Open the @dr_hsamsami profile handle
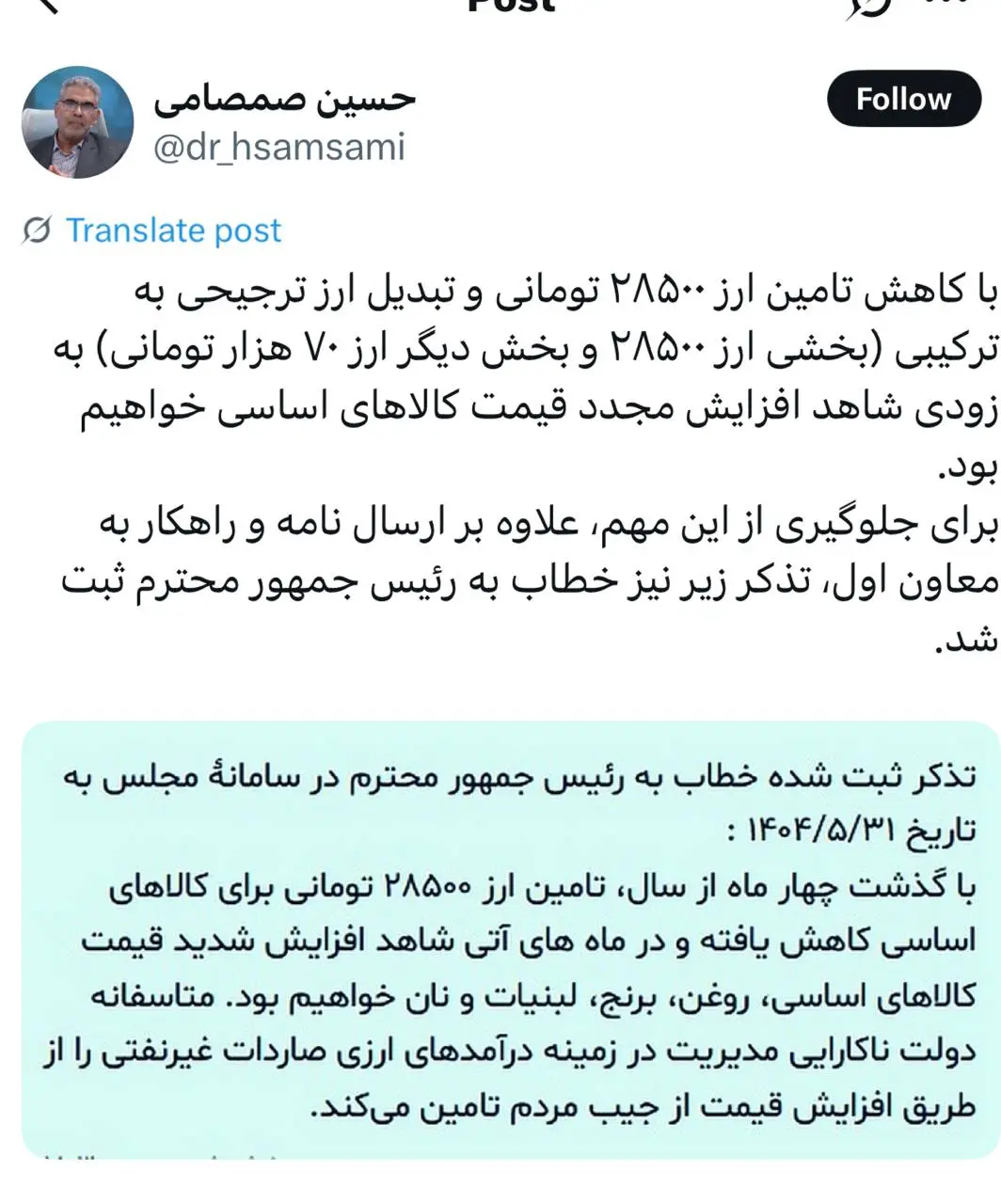The image size is (1001, 1204). click(278, 148)
